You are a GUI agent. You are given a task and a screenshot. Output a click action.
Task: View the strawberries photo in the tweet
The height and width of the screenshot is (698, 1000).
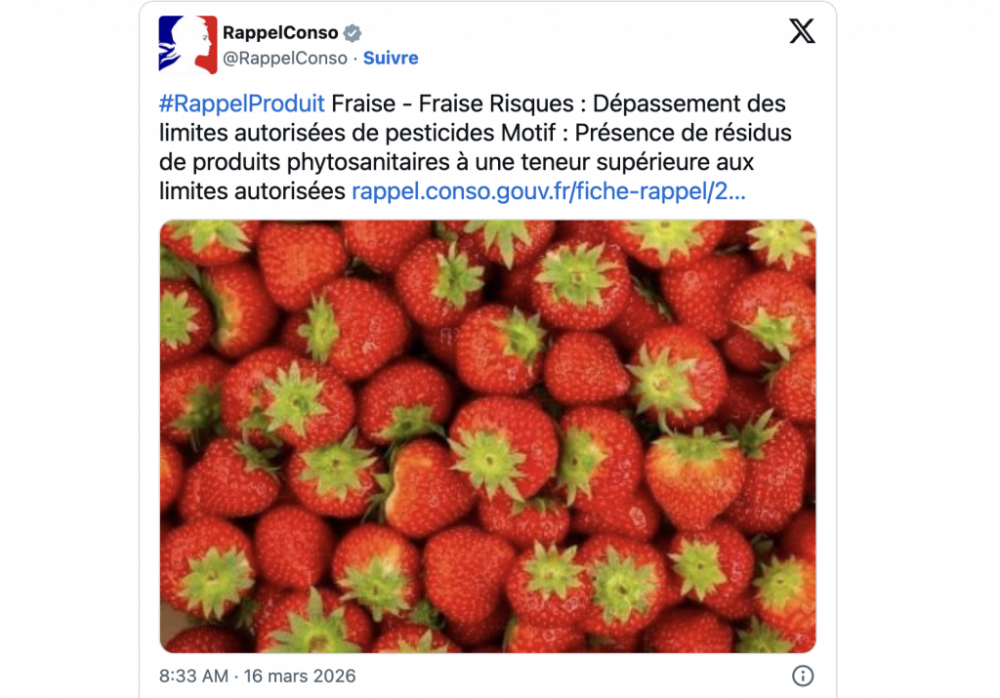(x=487, y=436)
